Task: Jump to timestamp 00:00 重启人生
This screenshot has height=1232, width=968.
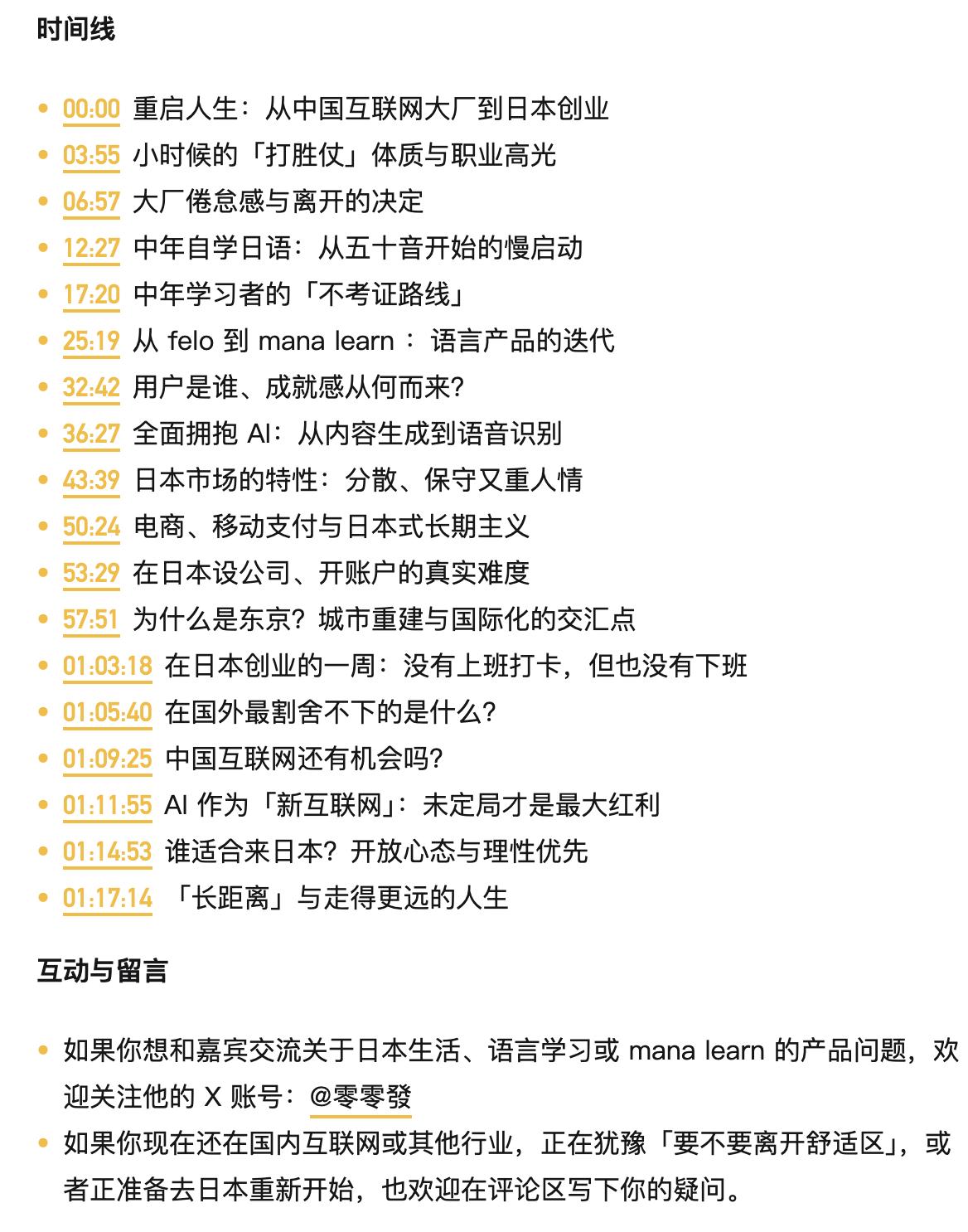Action: 91,109
